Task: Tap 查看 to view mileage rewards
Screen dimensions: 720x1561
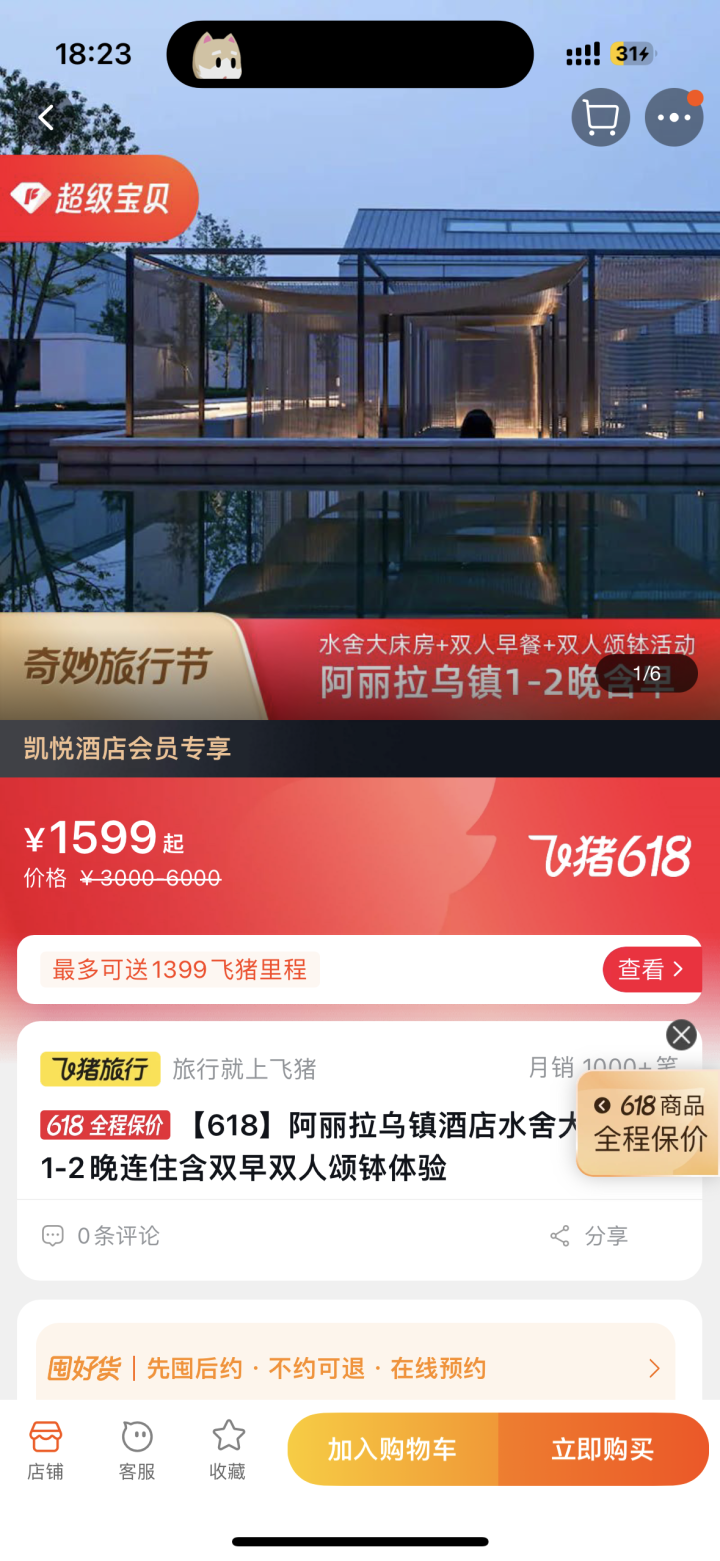Action: point(651,969)
